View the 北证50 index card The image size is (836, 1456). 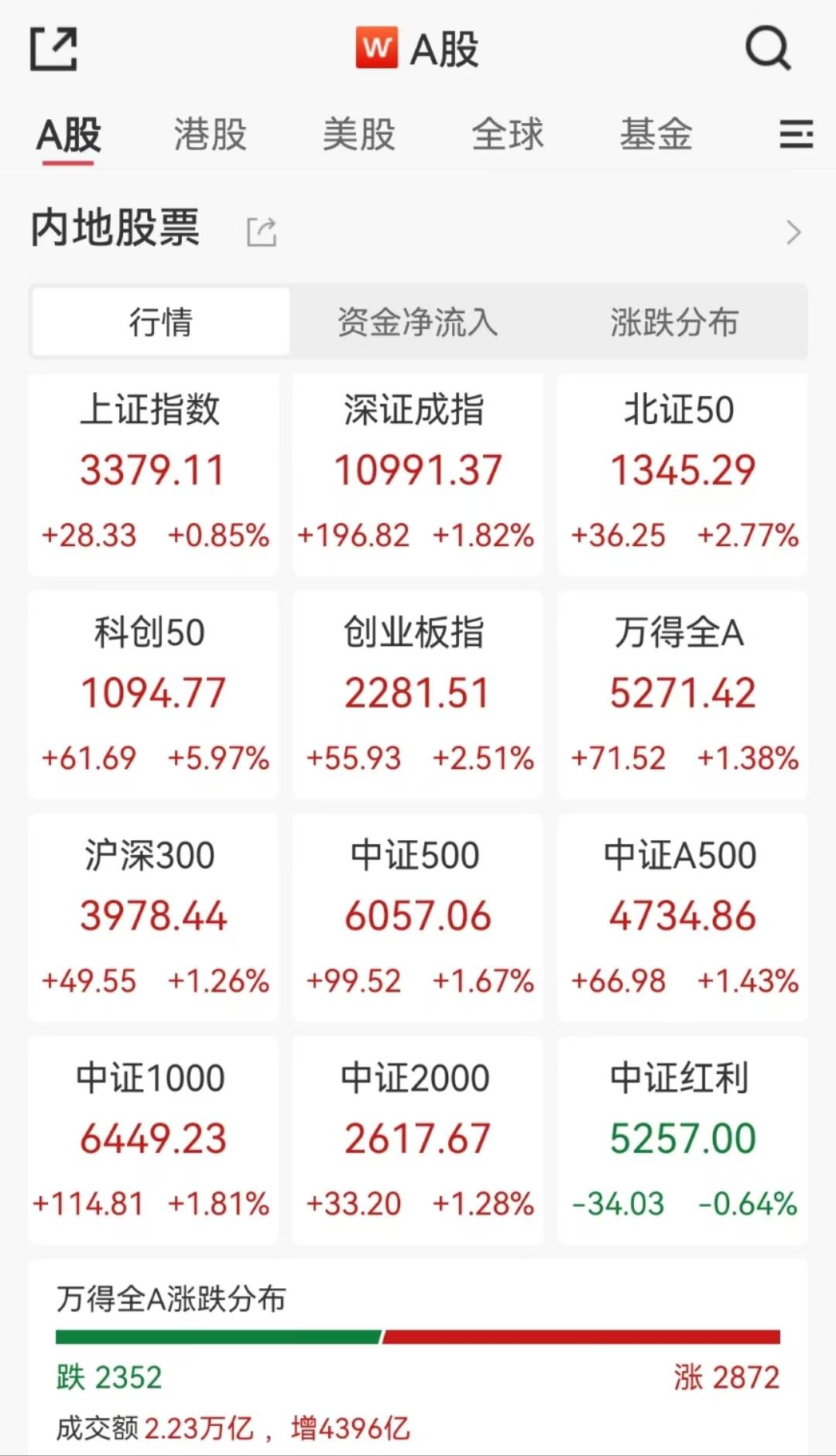point(682,473)
